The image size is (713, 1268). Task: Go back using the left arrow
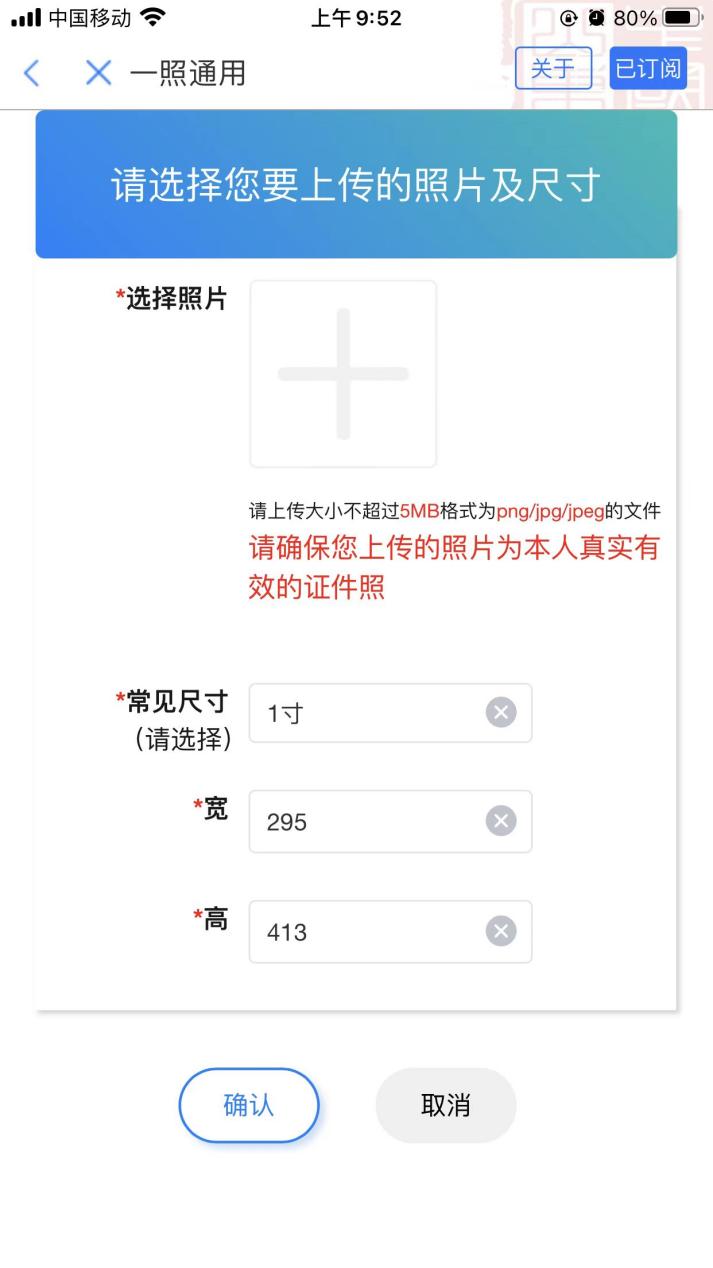click(x=32, y=73)
